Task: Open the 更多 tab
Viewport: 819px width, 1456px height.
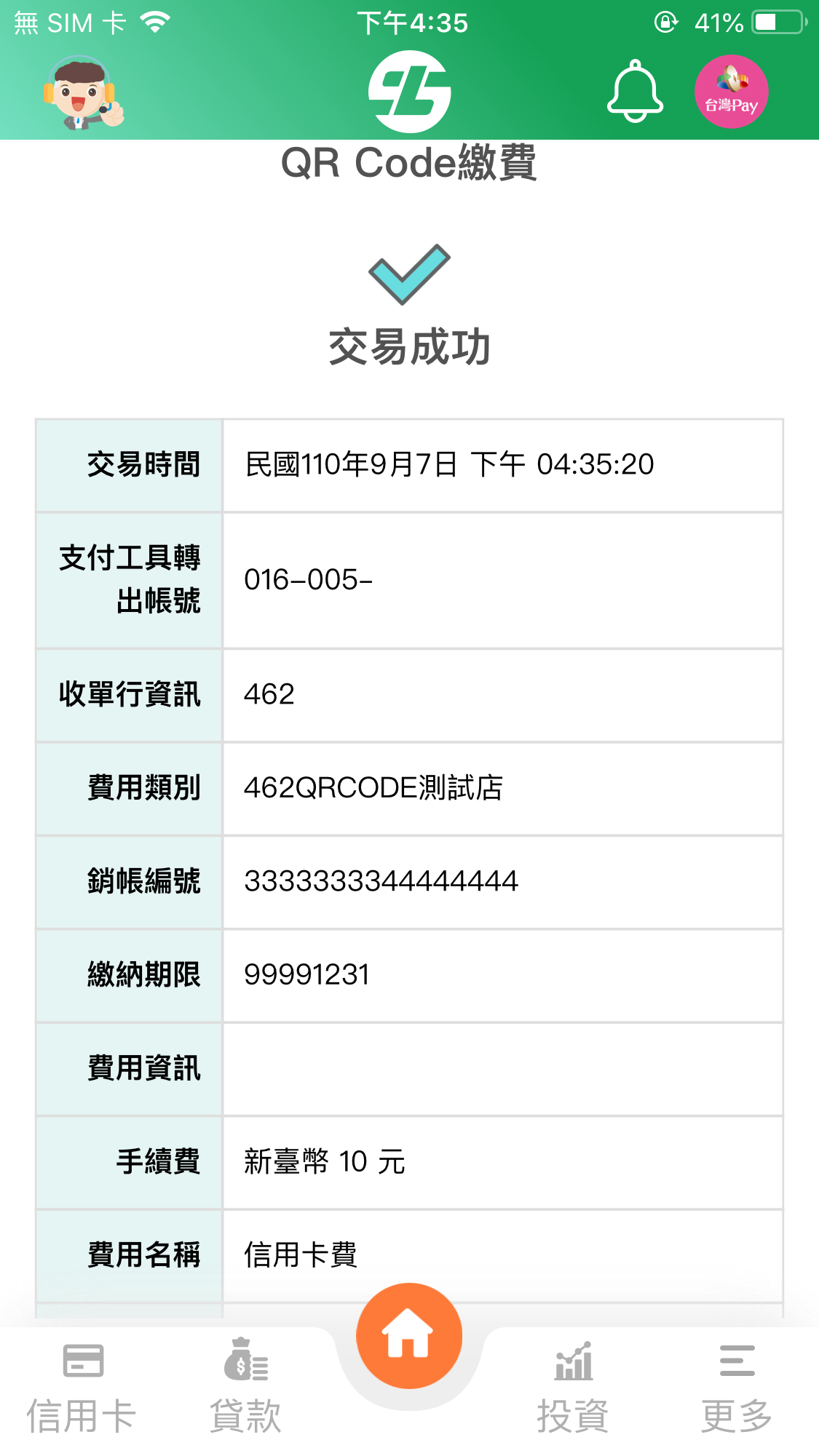Action: [x=737, y=1388]
